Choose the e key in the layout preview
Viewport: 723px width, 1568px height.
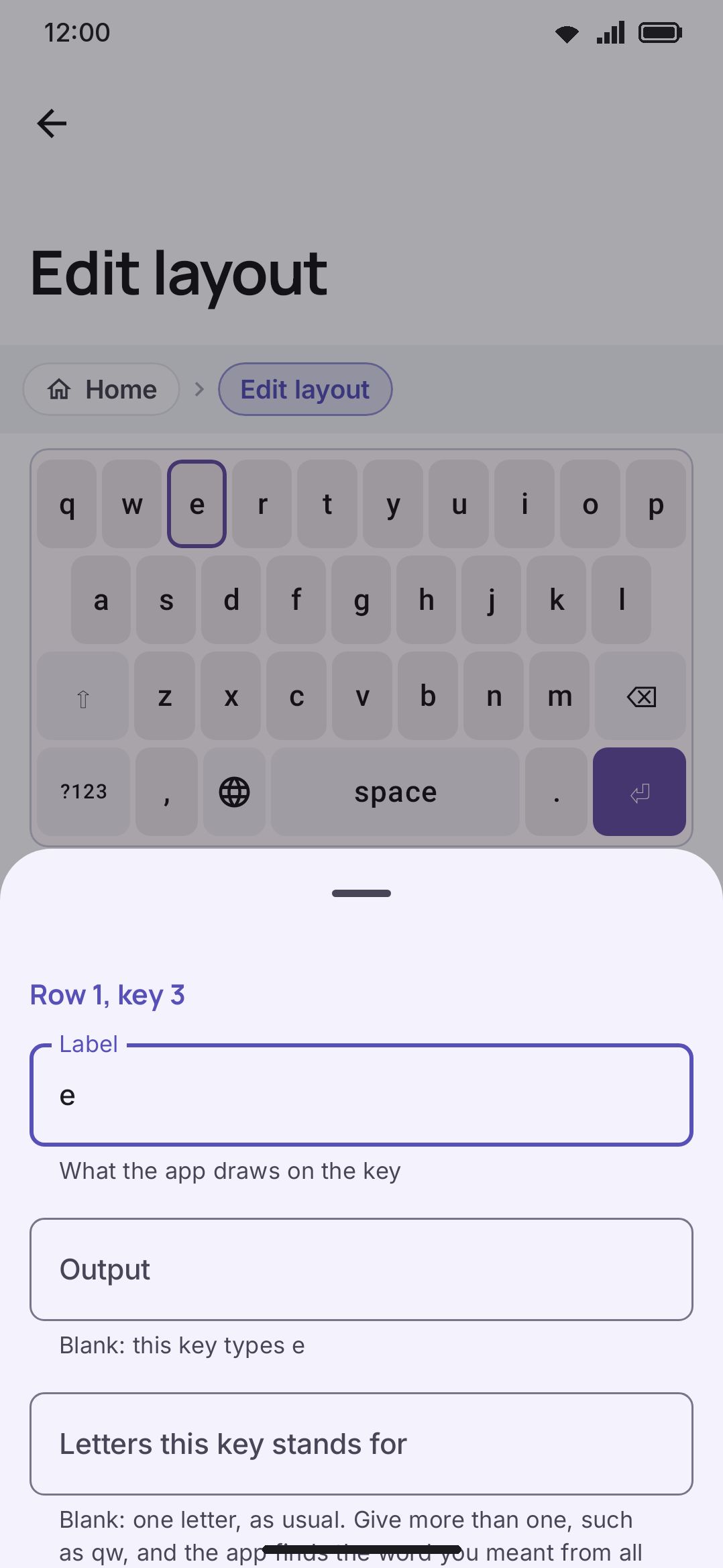197,504
